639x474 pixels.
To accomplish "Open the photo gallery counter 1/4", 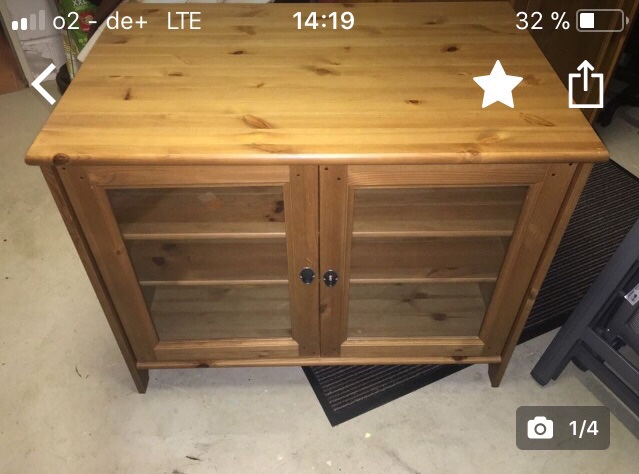I will coord(563,428).
